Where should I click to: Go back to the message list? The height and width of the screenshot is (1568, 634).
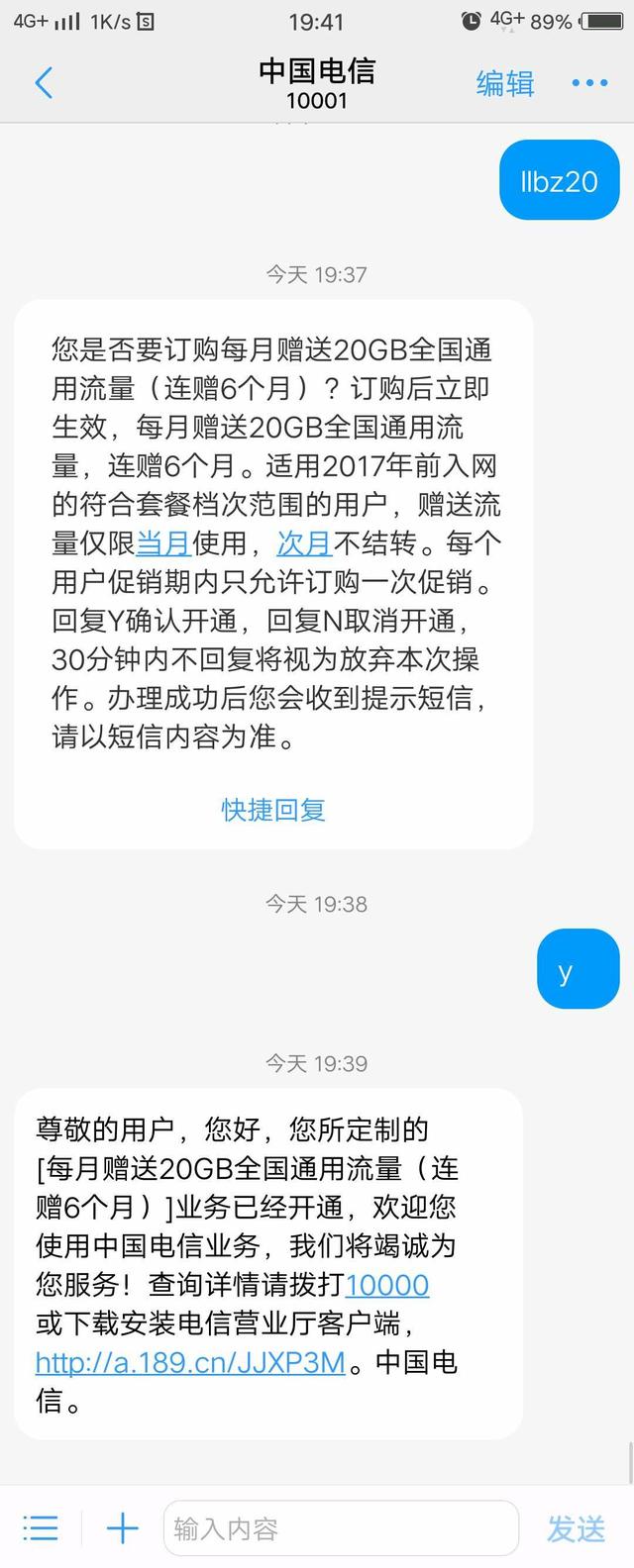[44, 83]
